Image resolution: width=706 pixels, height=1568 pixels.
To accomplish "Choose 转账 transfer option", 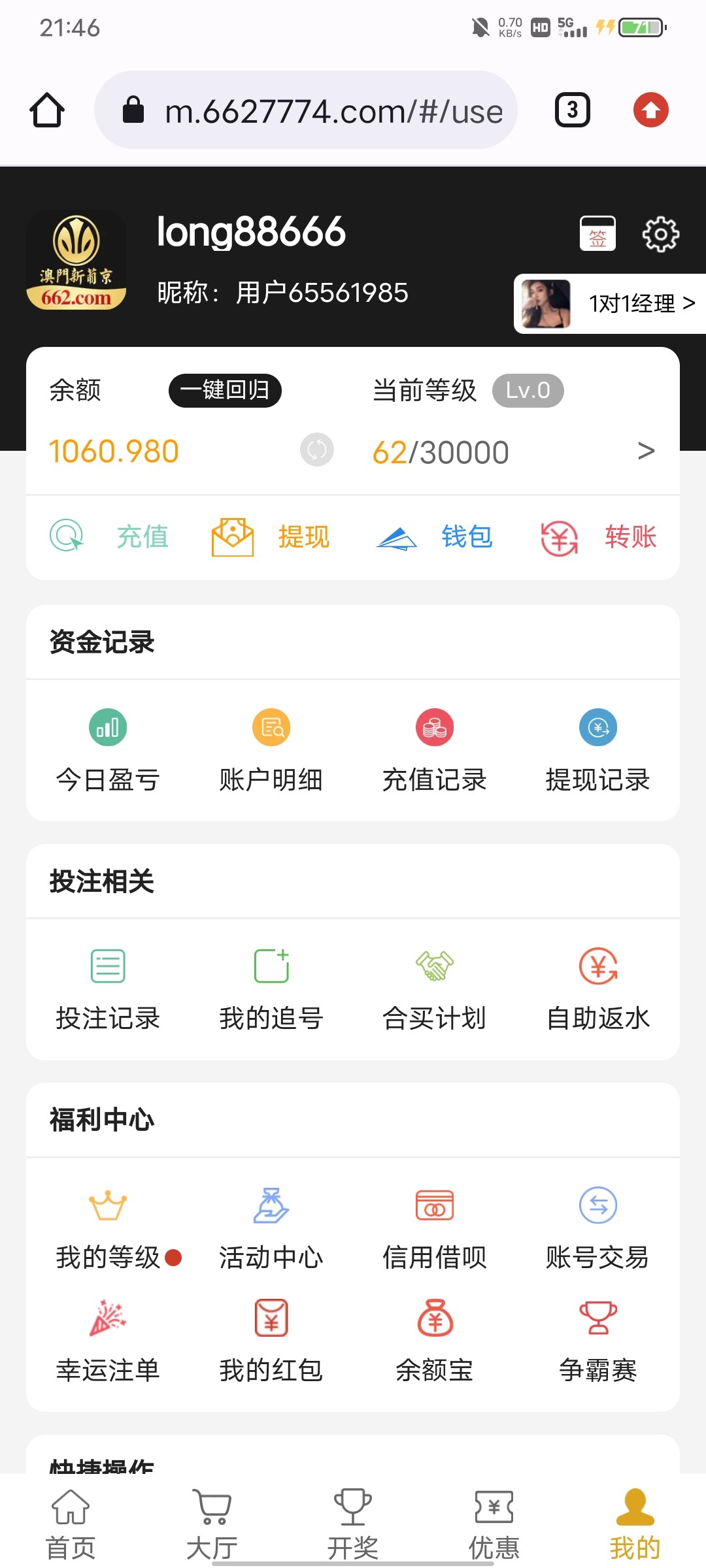I will [598, 537].
